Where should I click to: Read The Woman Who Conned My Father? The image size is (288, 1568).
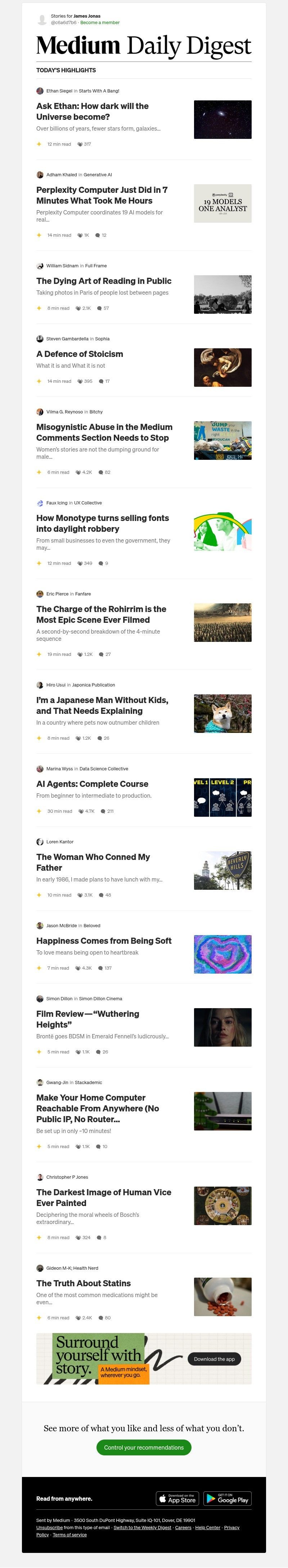click(93, 862)
